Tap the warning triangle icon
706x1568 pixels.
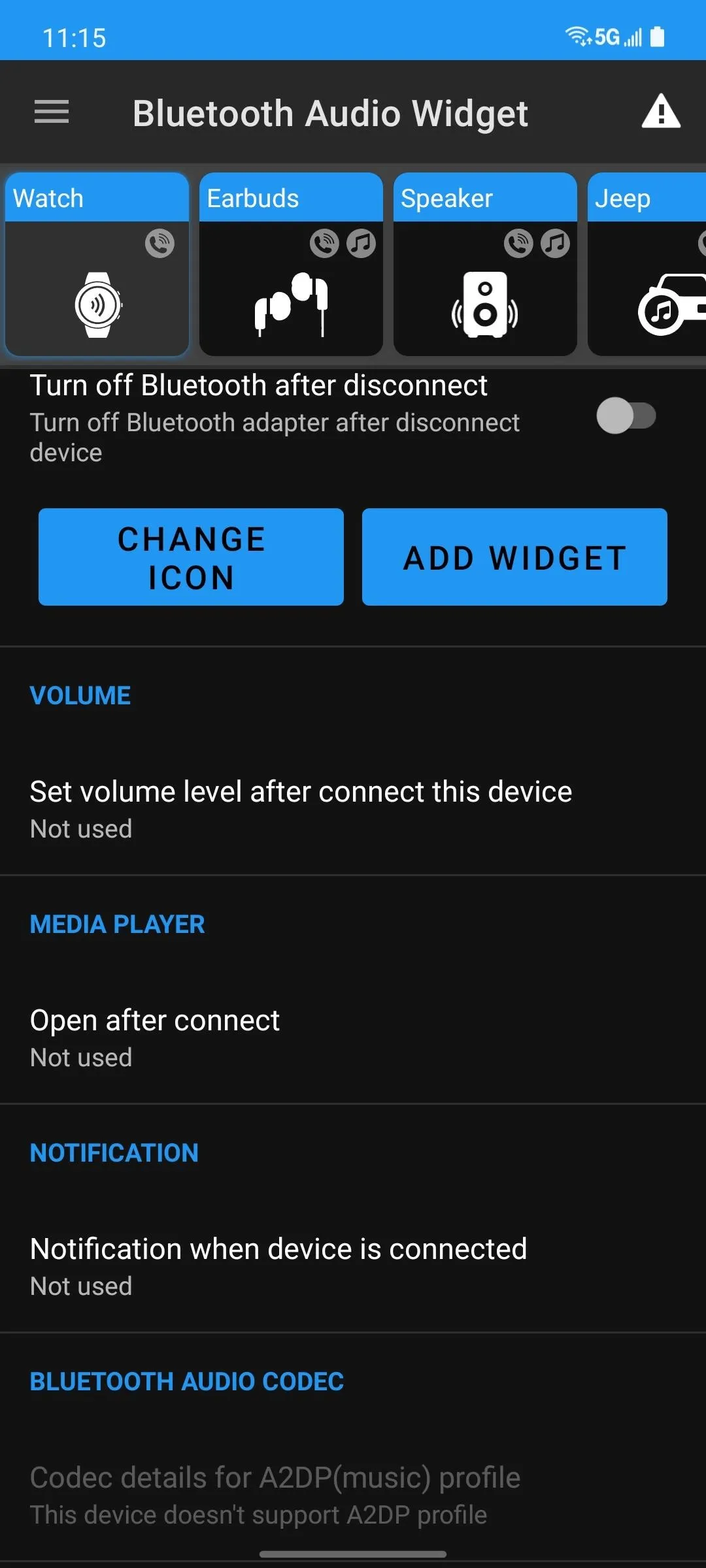pyautogui.click(x=661, y=112)
